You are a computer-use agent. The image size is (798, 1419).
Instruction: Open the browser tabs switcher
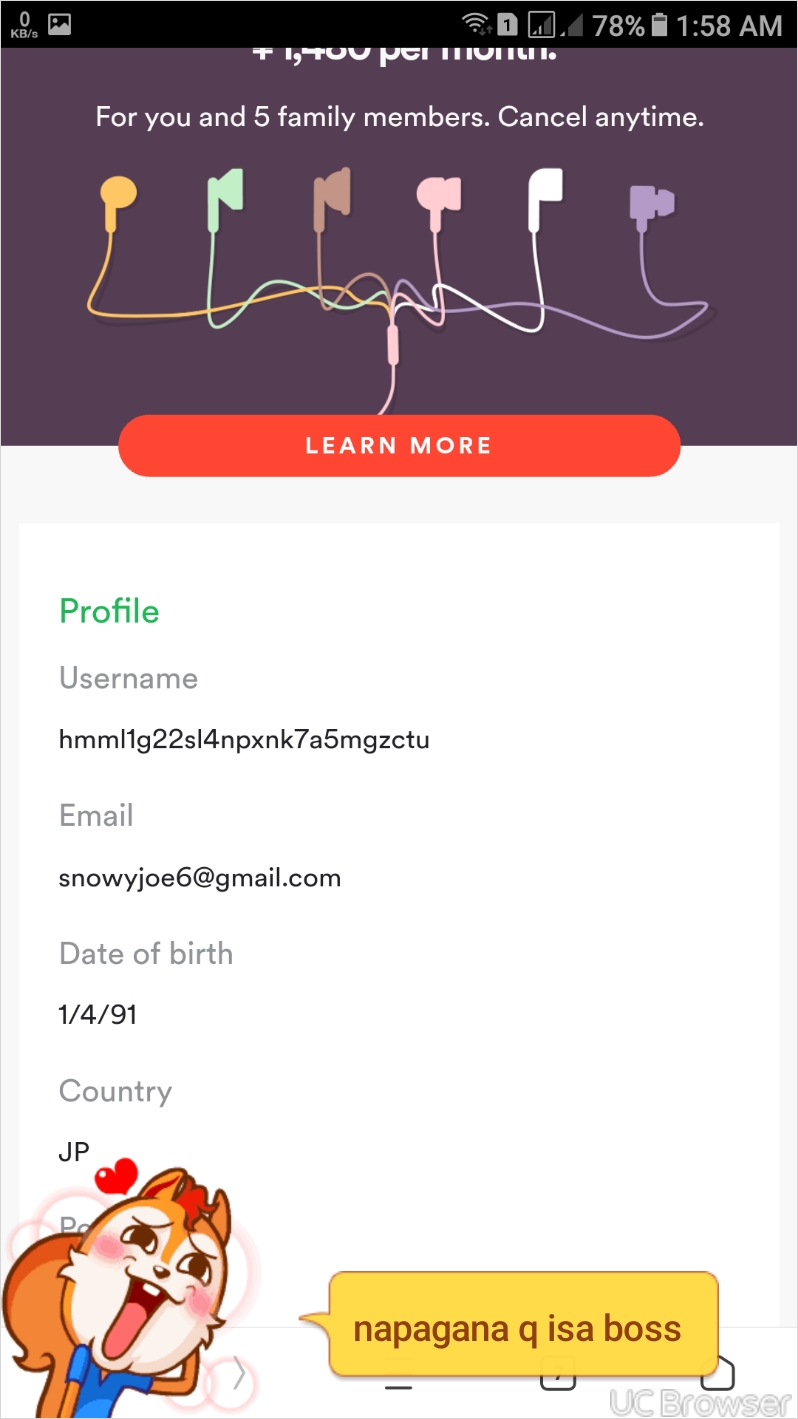557,1372
